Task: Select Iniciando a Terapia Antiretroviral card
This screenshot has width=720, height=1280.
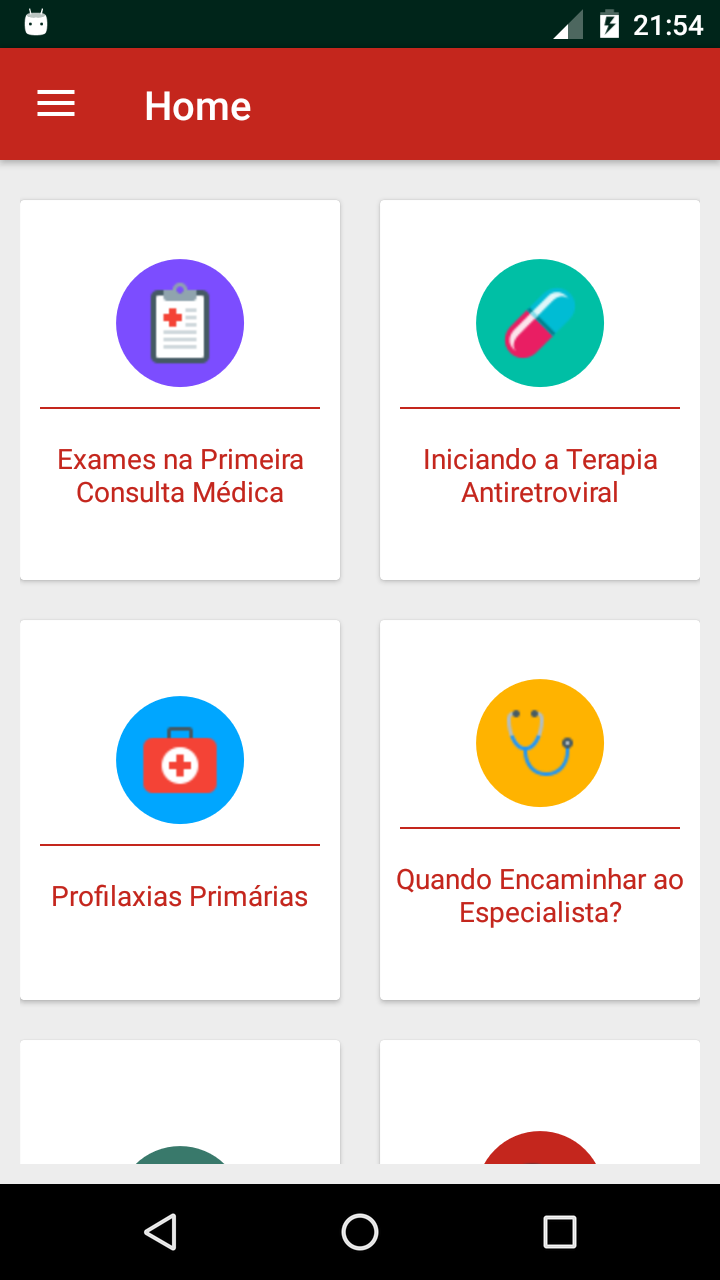Action: point(540,390)
